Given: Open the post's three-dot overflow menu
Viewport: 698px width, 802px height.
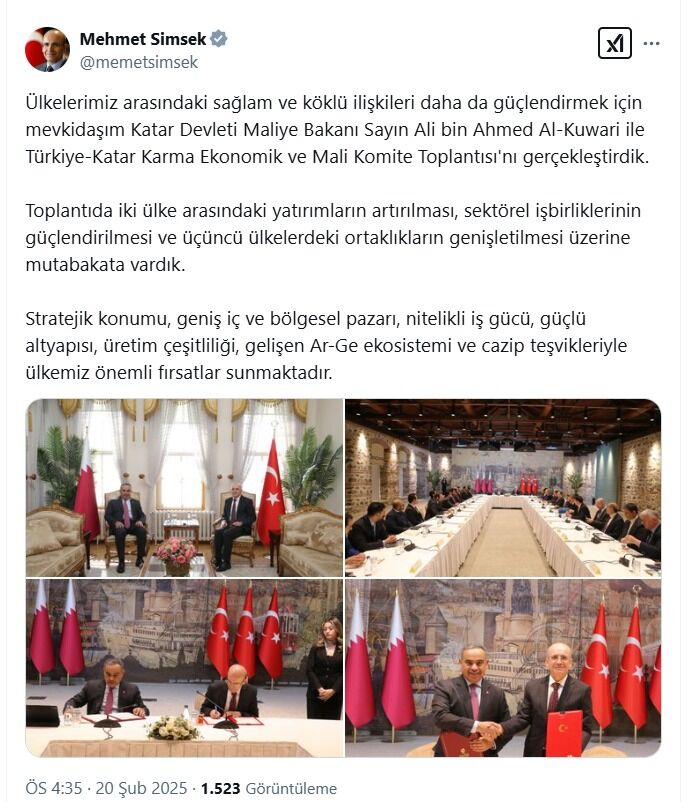Looking at the screenshot, I should click(x=652, y=44).
